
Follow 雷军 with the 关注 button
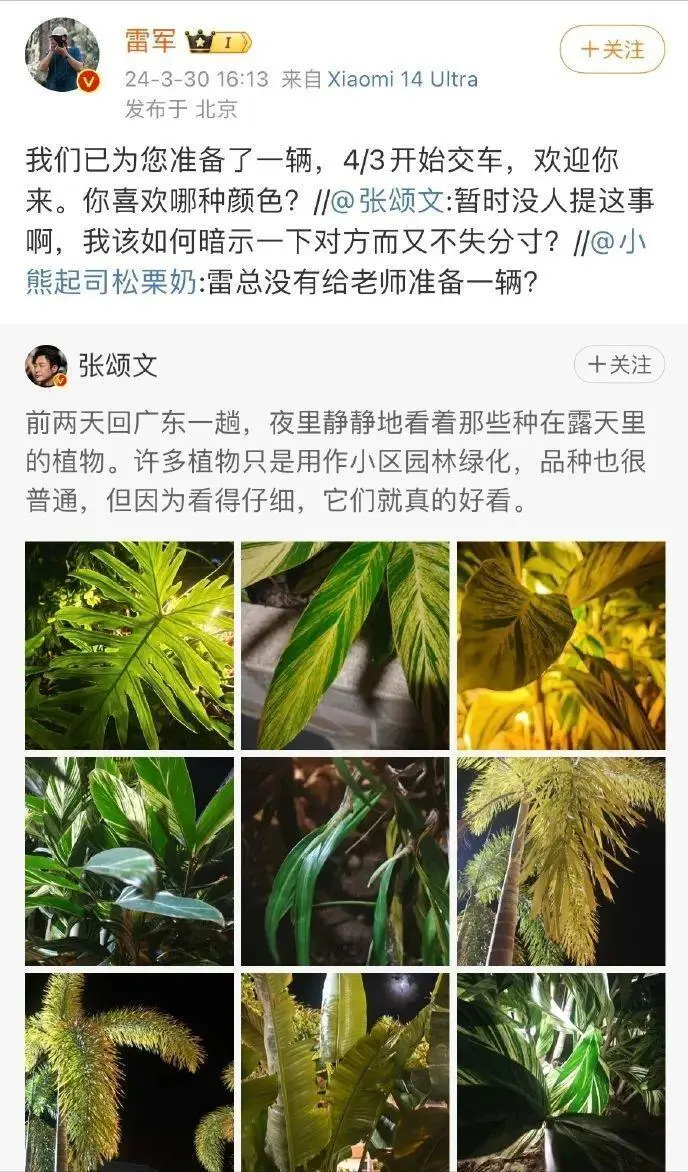[x=612, y=49]
